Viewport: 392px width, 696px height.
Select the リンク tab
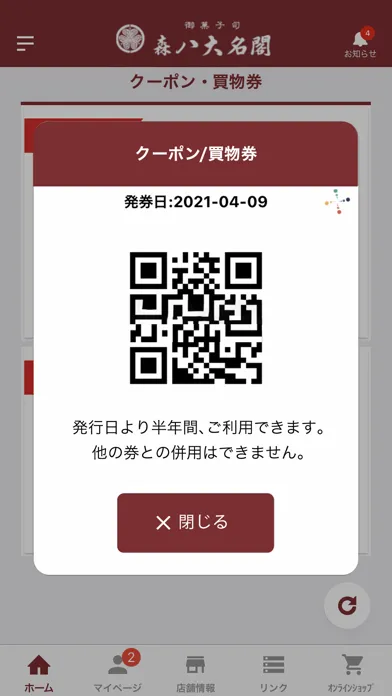(273, 672)
